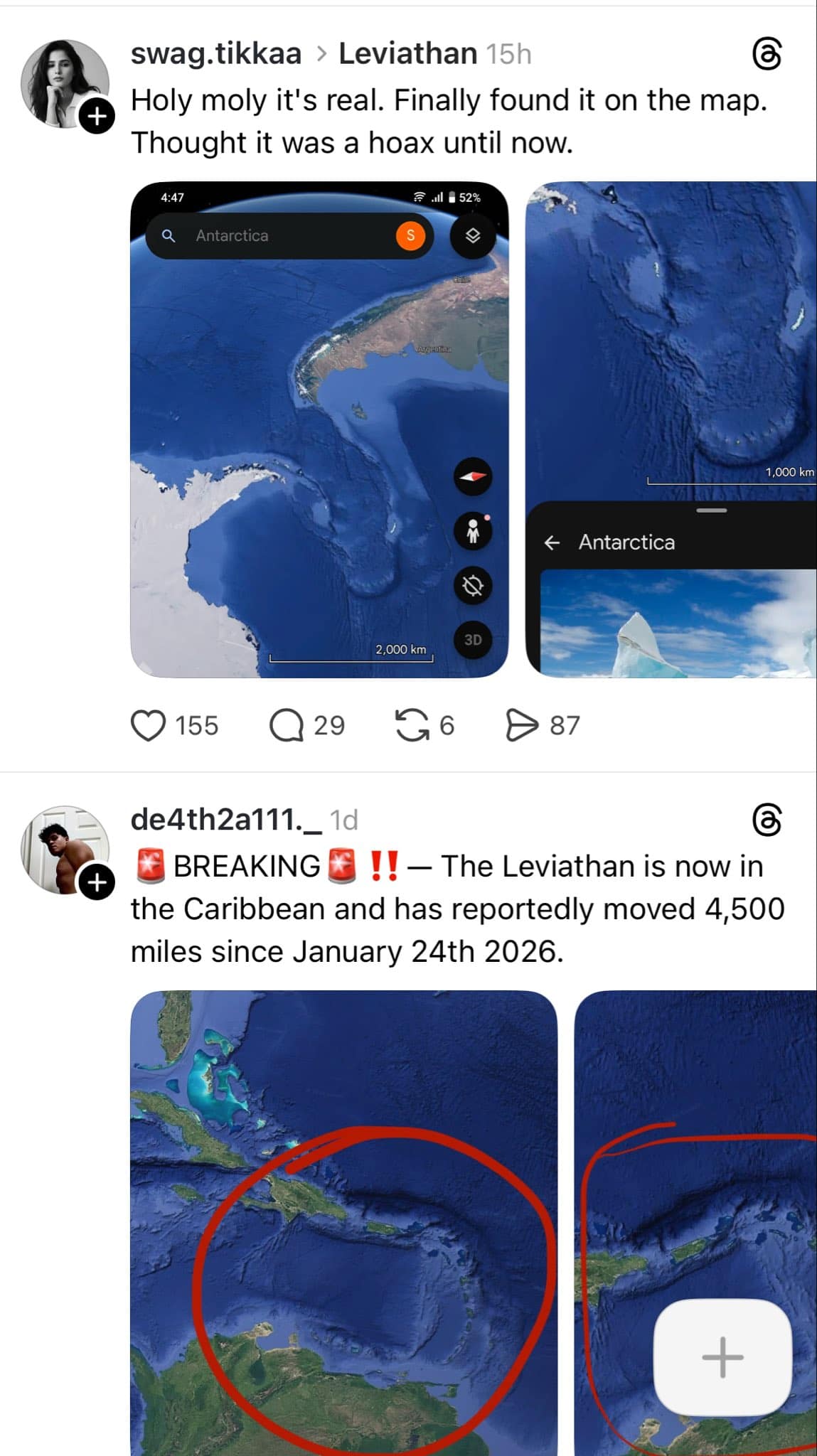Open the Antarctica map screenshot with search bar
The image size is (817, 1456).
[319, 429]
